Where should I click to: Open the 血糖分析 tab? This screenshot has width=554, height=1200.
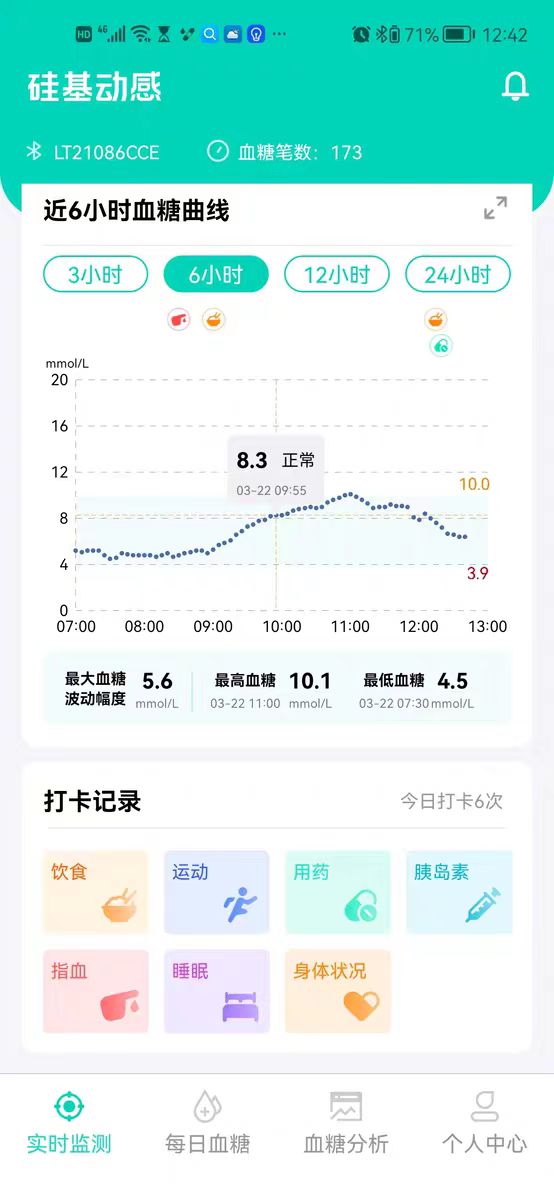pos(346,1123)
